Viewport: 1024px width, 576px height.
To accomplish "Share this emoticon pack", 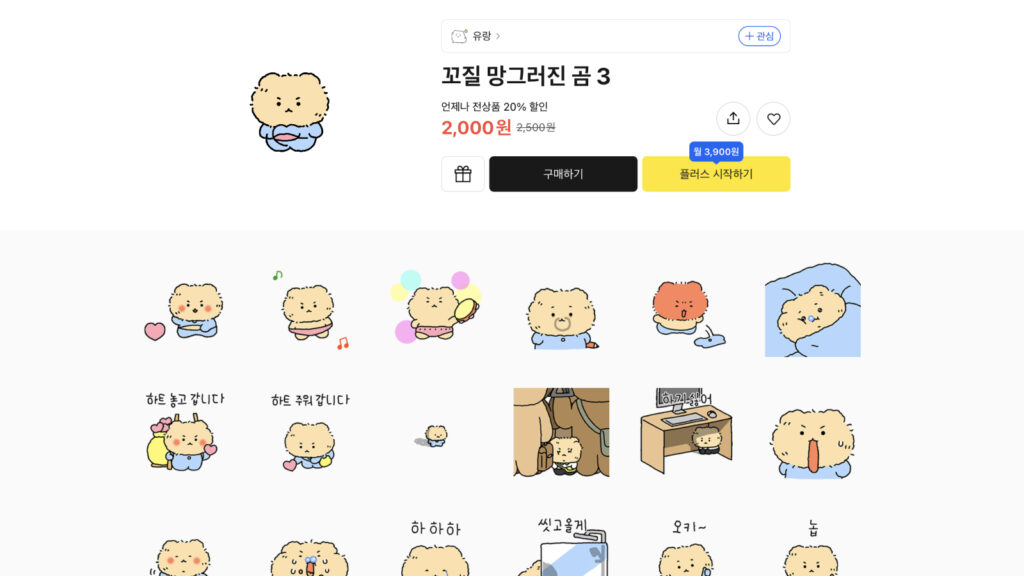I will (x=733, y=118).
